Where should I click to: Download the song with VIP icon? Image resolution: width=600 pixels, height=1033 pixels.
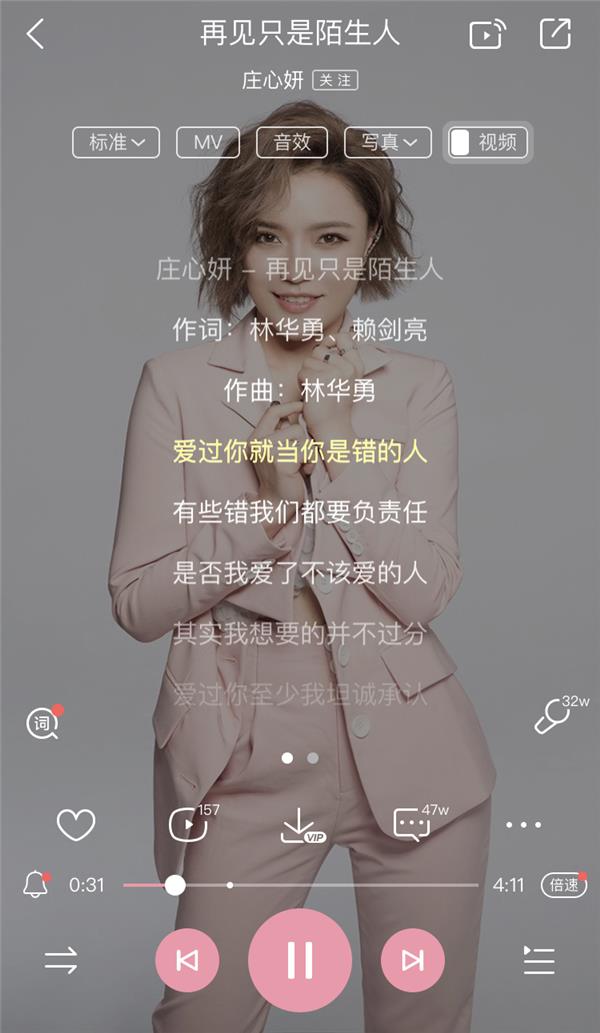(300, 825)
